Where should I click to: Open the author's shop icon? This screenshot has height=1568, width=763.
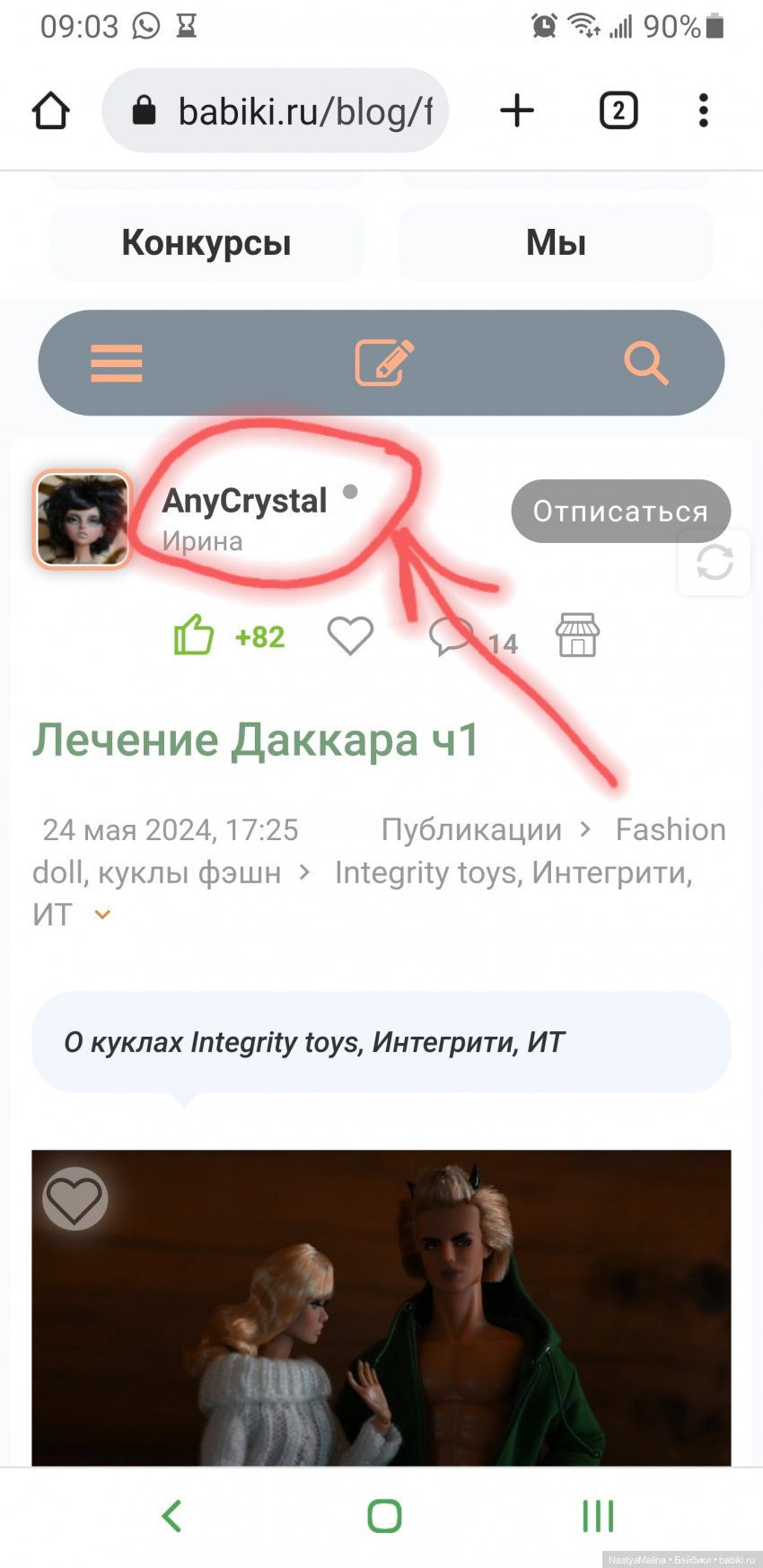coord(577,636)
